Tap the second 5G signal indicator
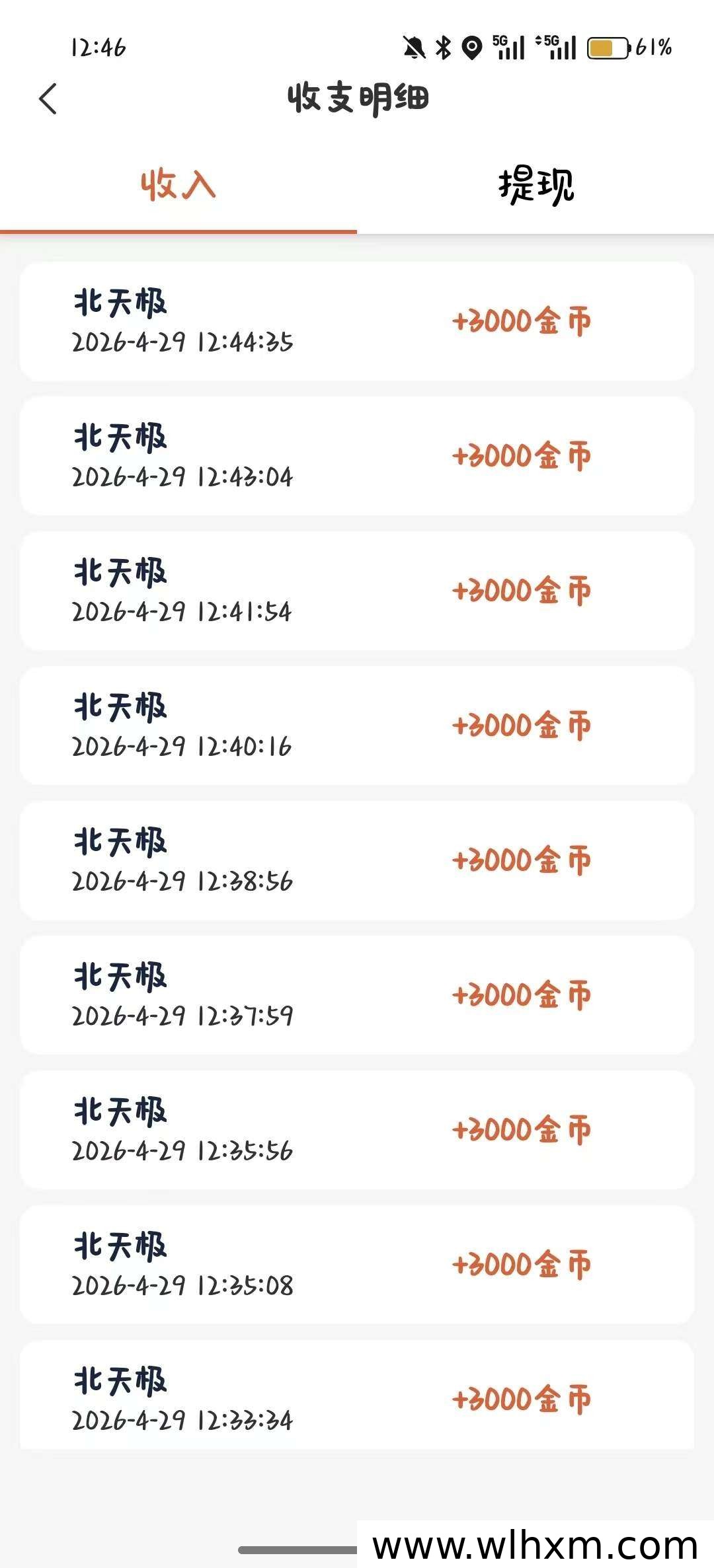Viewport: 714px width, 1568px height. [x=564, y=47]
